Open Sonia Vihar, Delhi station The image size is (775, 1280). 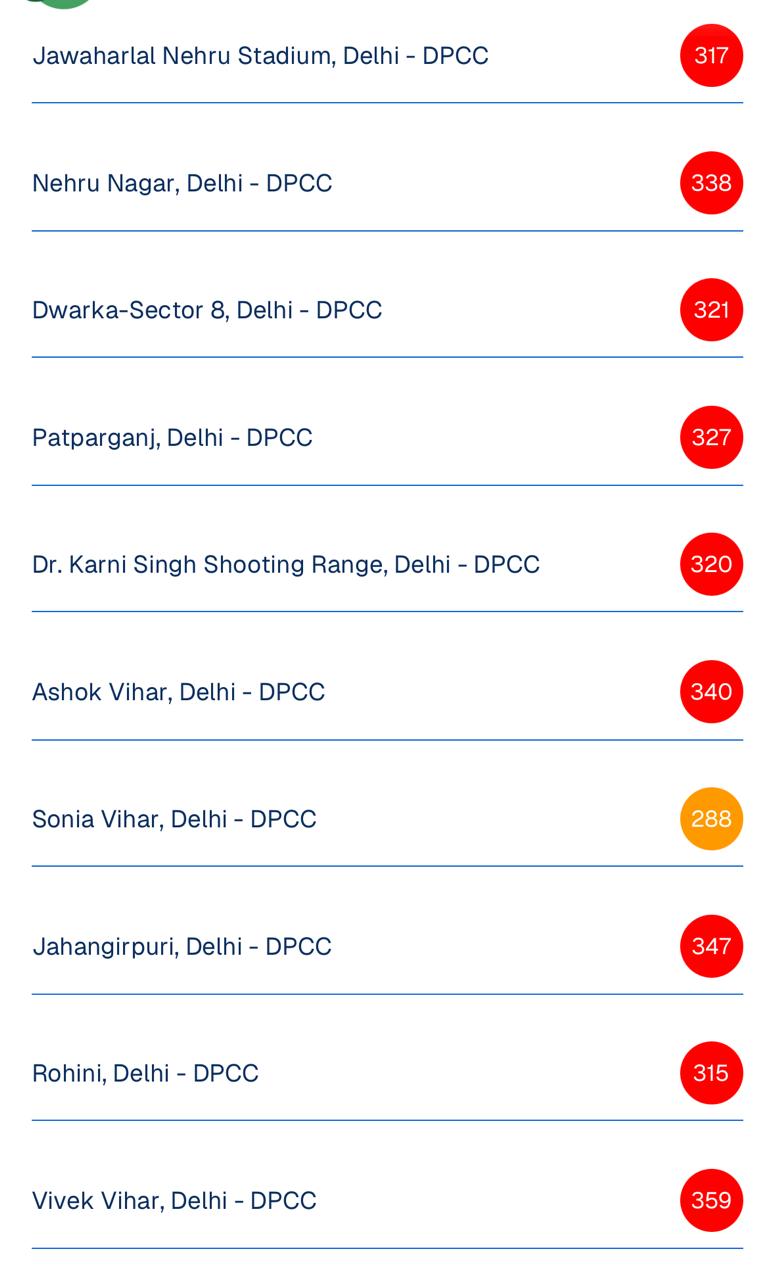click(x=174, y=819)
